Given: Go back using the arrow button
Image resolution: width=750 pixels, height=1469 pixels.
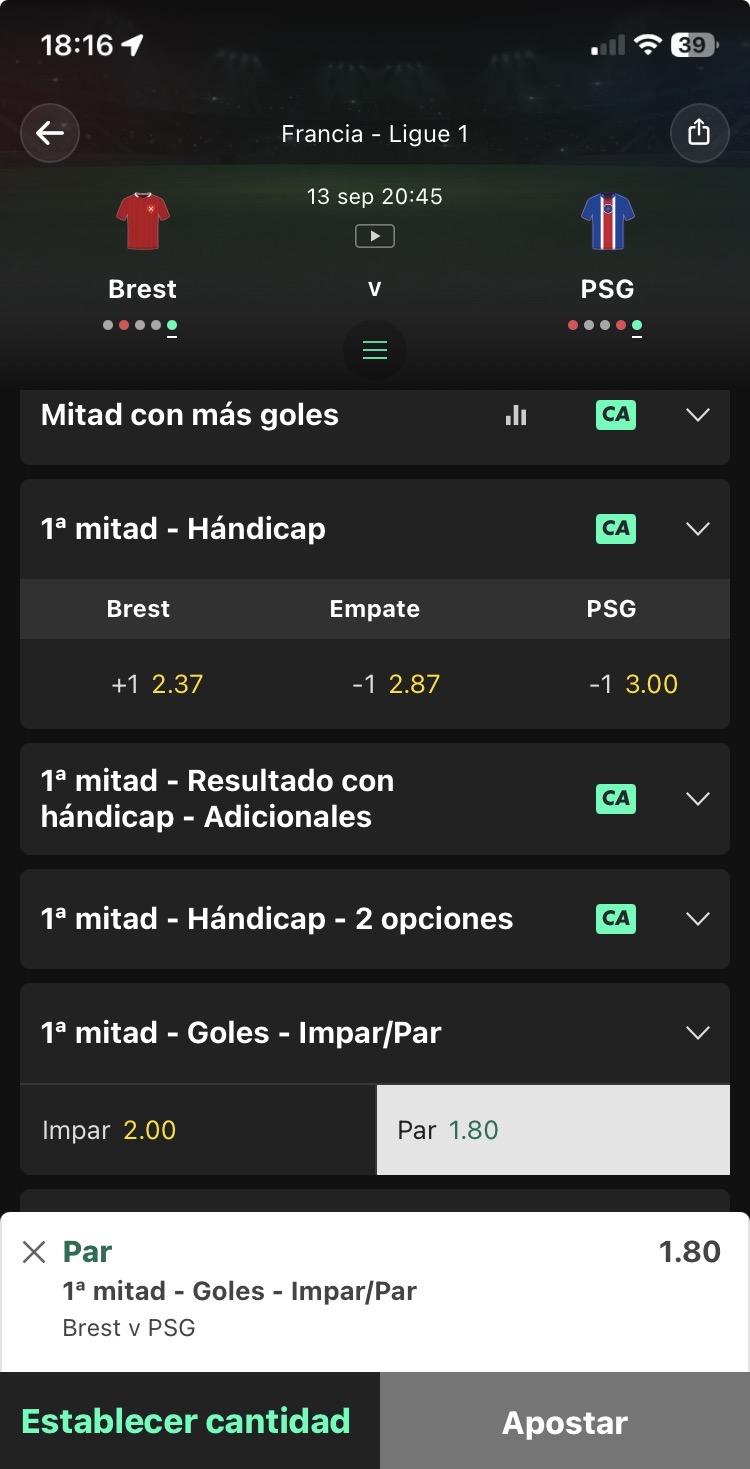Looking at the screenshot, I should 50,132.
